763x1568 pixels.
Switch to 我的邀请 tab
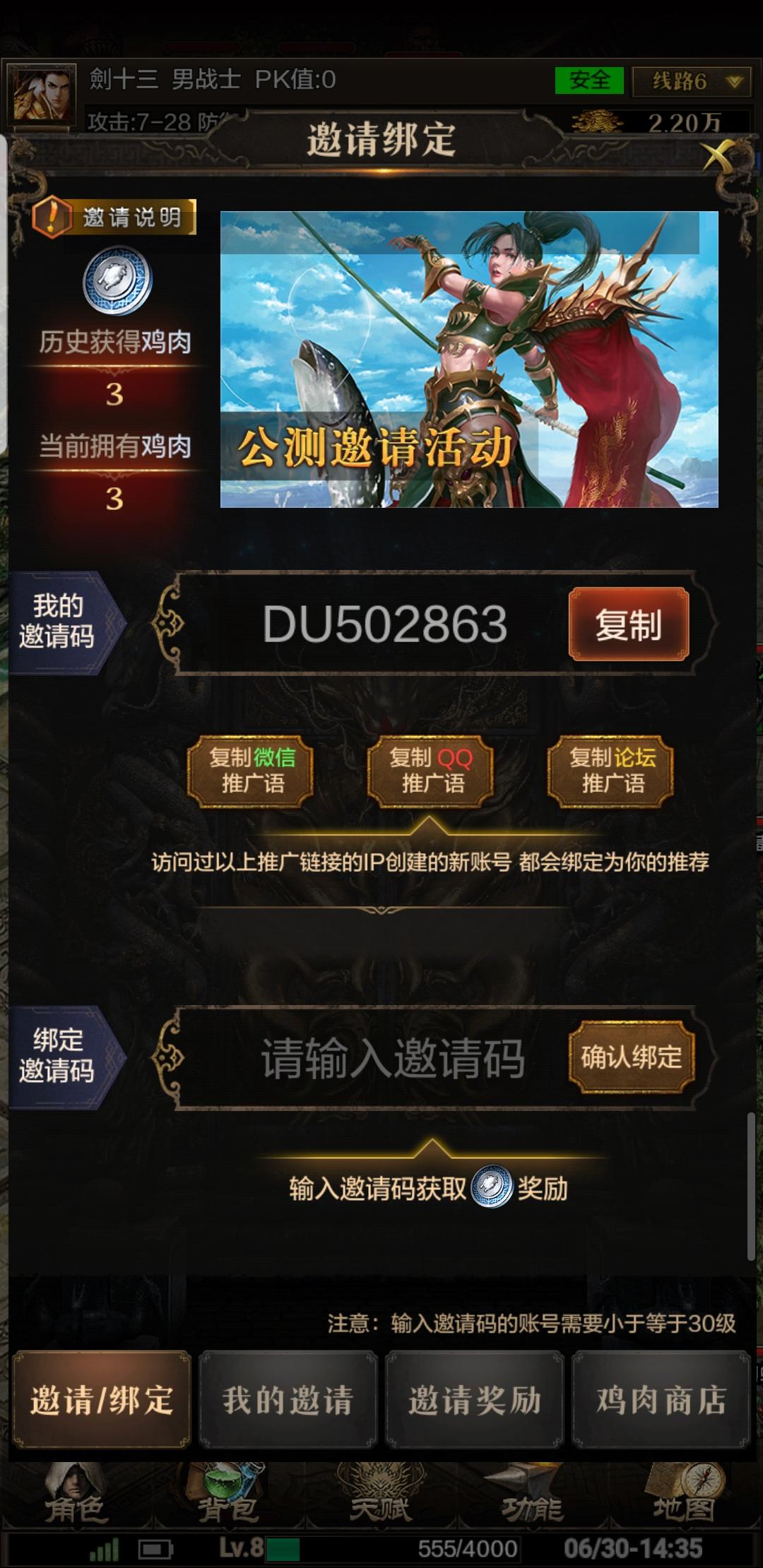pos(288,1399)
